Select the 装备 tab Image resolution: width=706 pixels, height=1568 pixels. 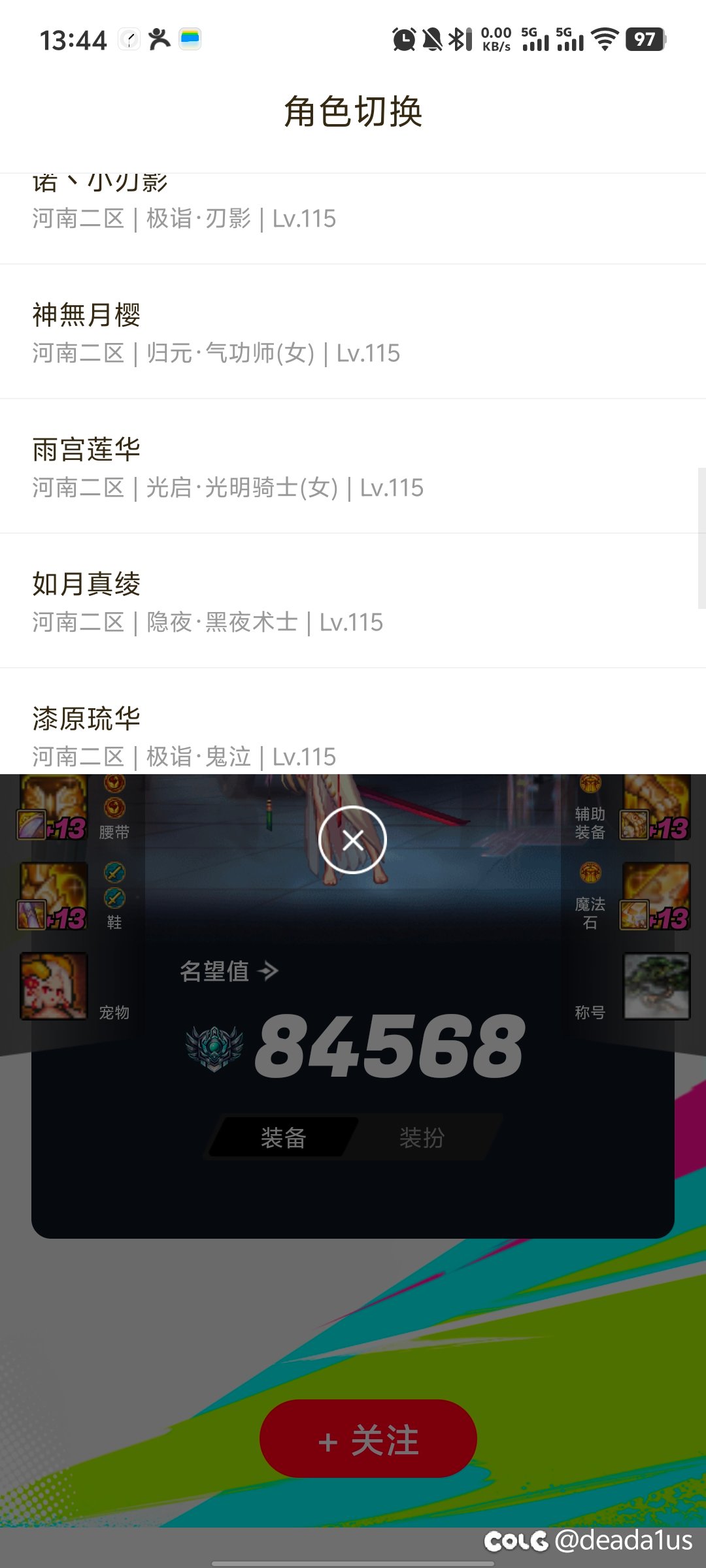283,1137
